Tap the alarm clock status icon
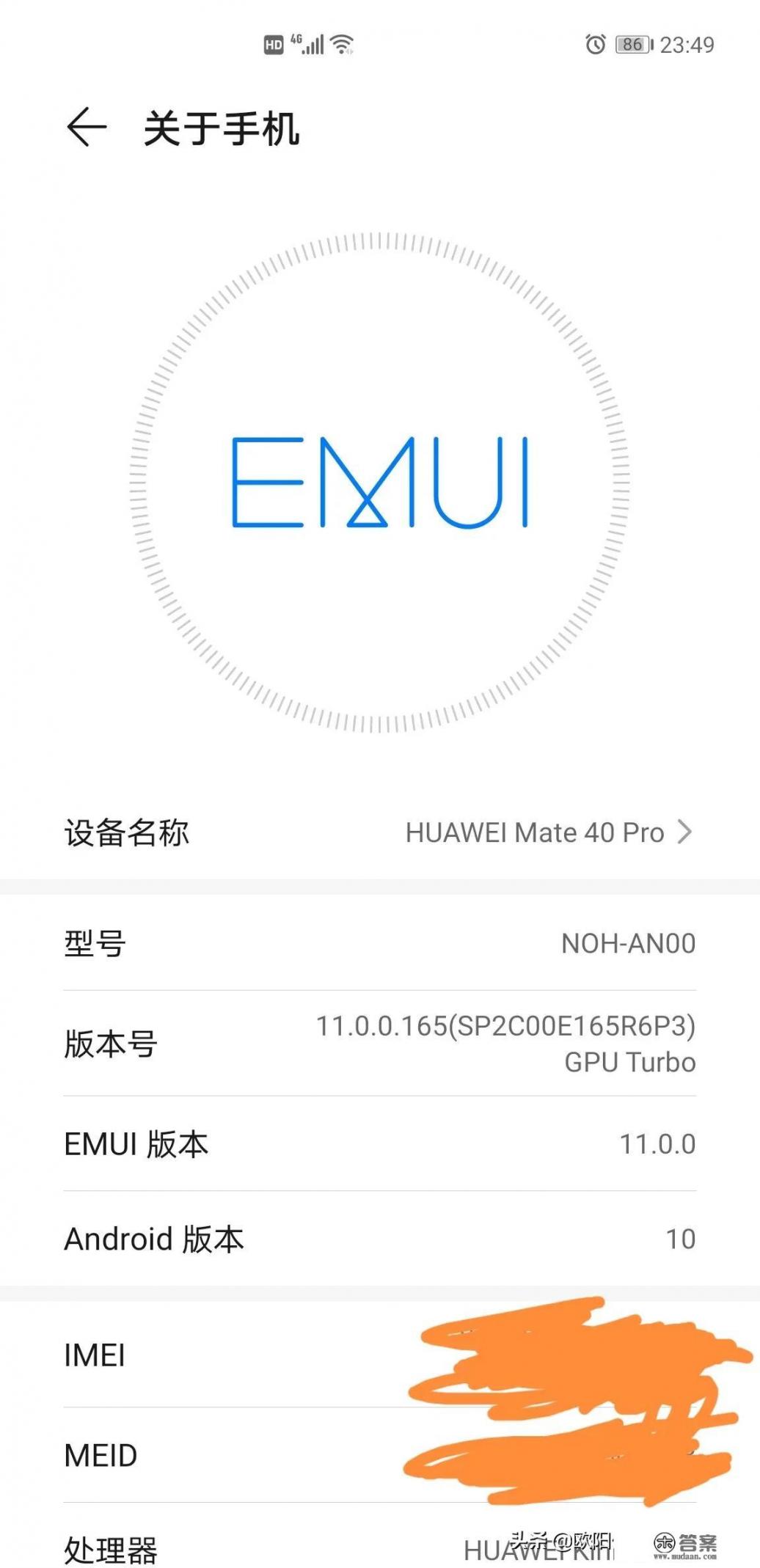The height and width of the screenshot is (1568, 760). 596,44
